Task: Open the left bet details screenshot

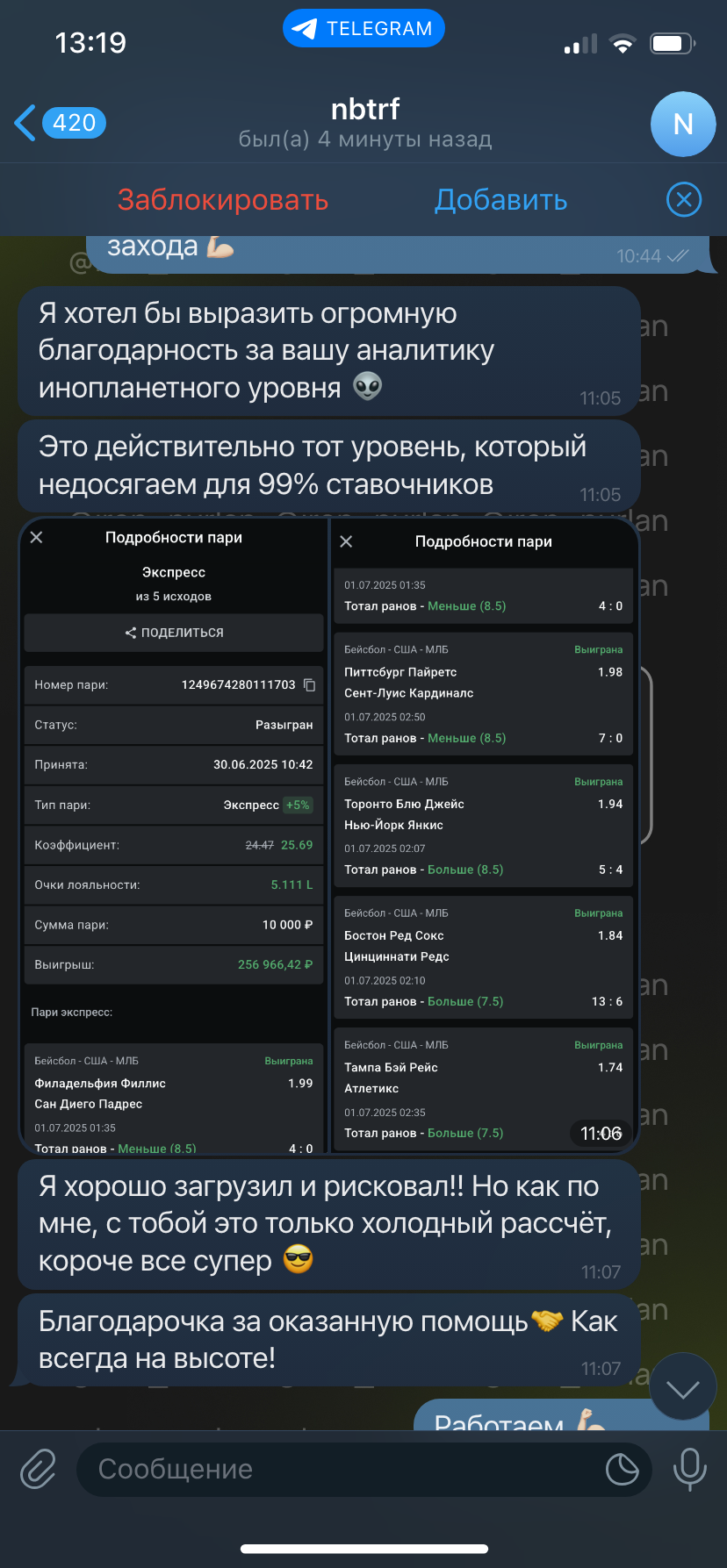Action: pos(173,835)
